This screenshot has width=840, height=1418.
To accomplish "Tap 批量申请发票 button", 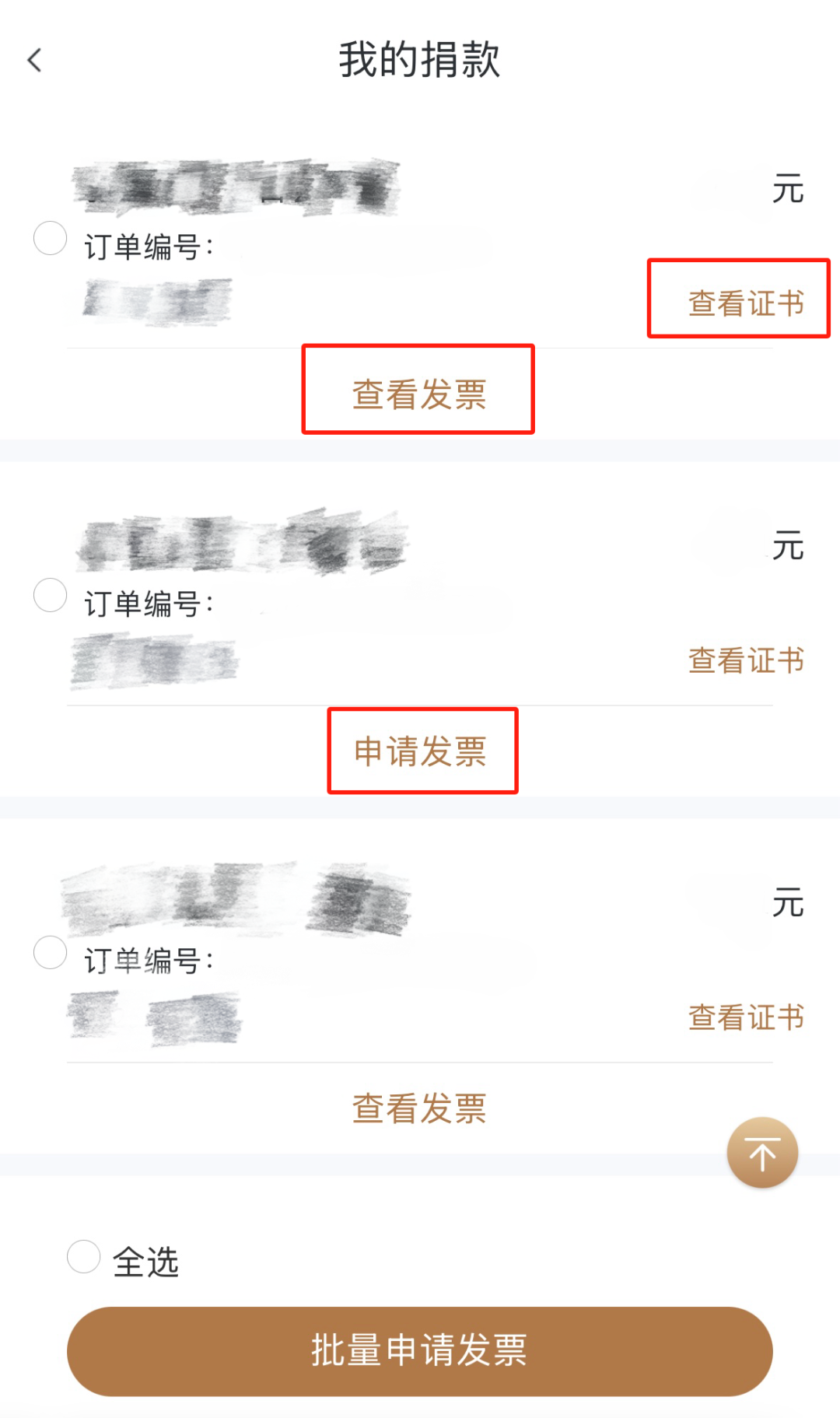I will 419,1350.
